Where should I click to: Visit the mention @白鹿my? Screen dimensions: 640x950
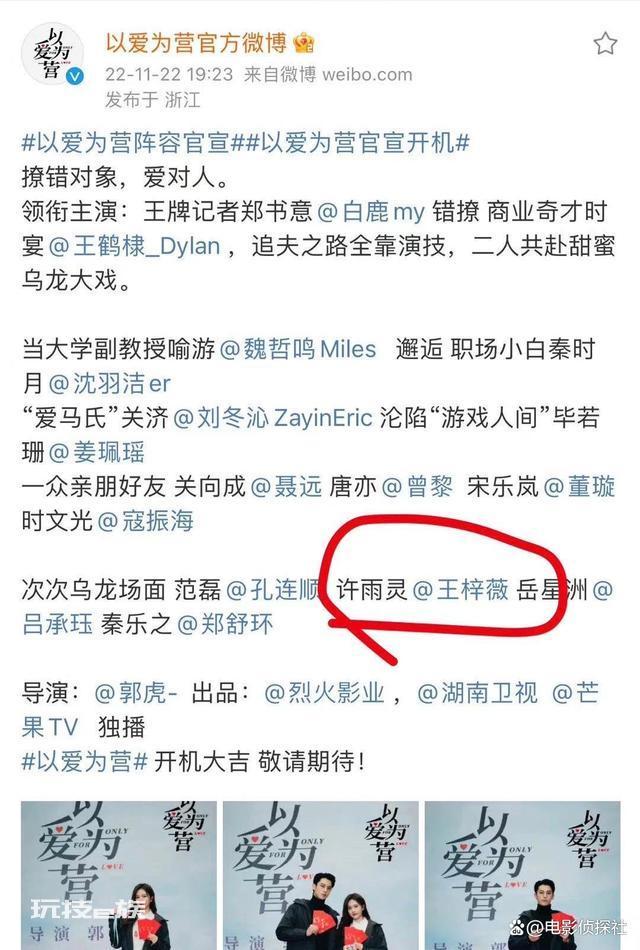(371, 212)
